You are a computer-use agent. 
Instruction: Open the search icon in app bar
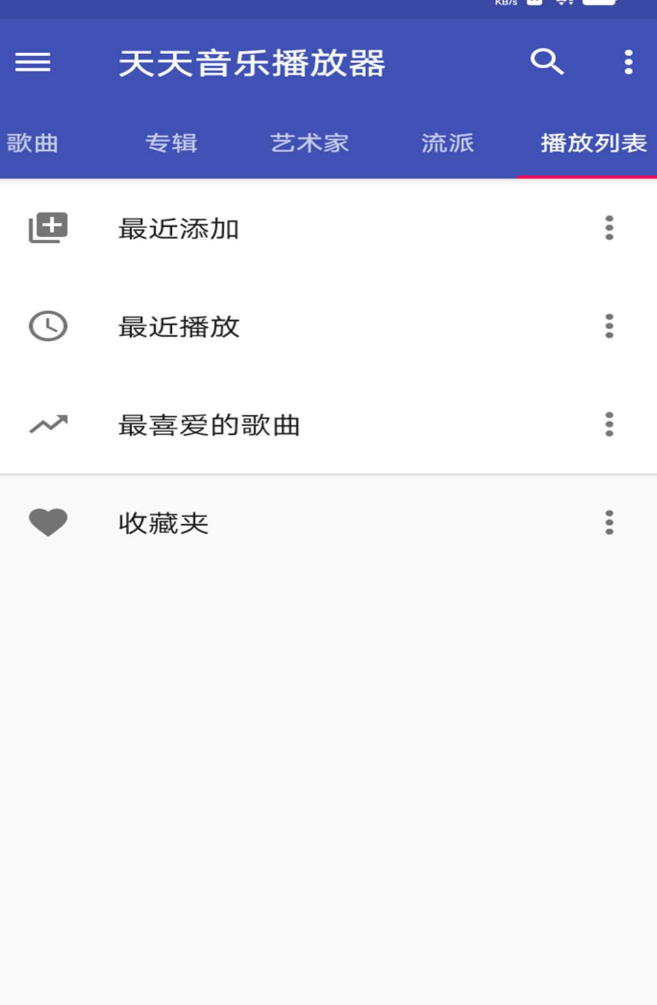547,62
